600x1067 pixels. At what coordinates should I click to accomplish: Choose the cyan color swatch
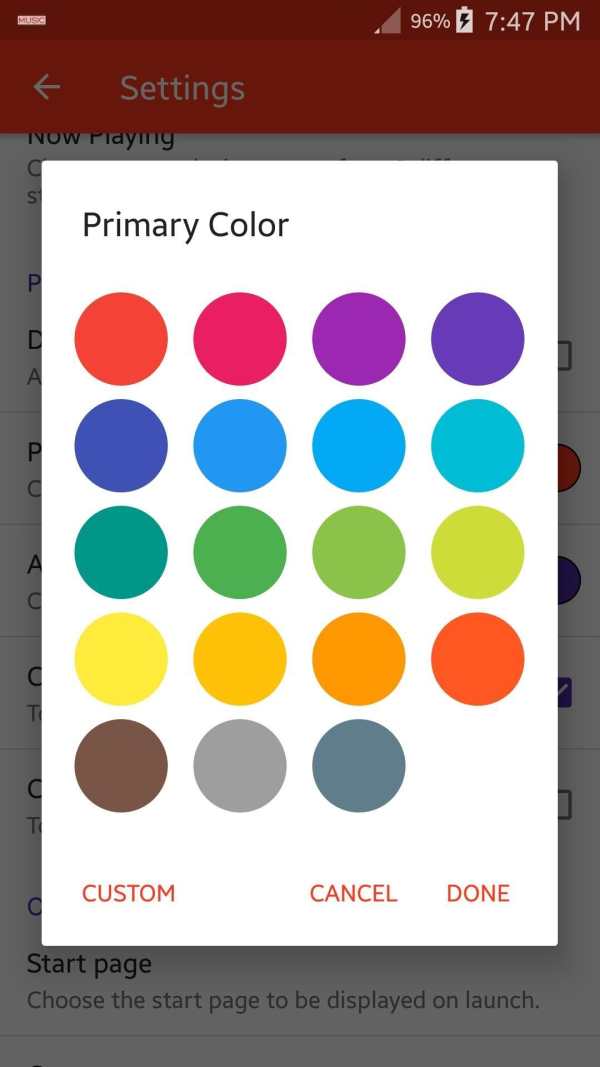pos(478,446)
